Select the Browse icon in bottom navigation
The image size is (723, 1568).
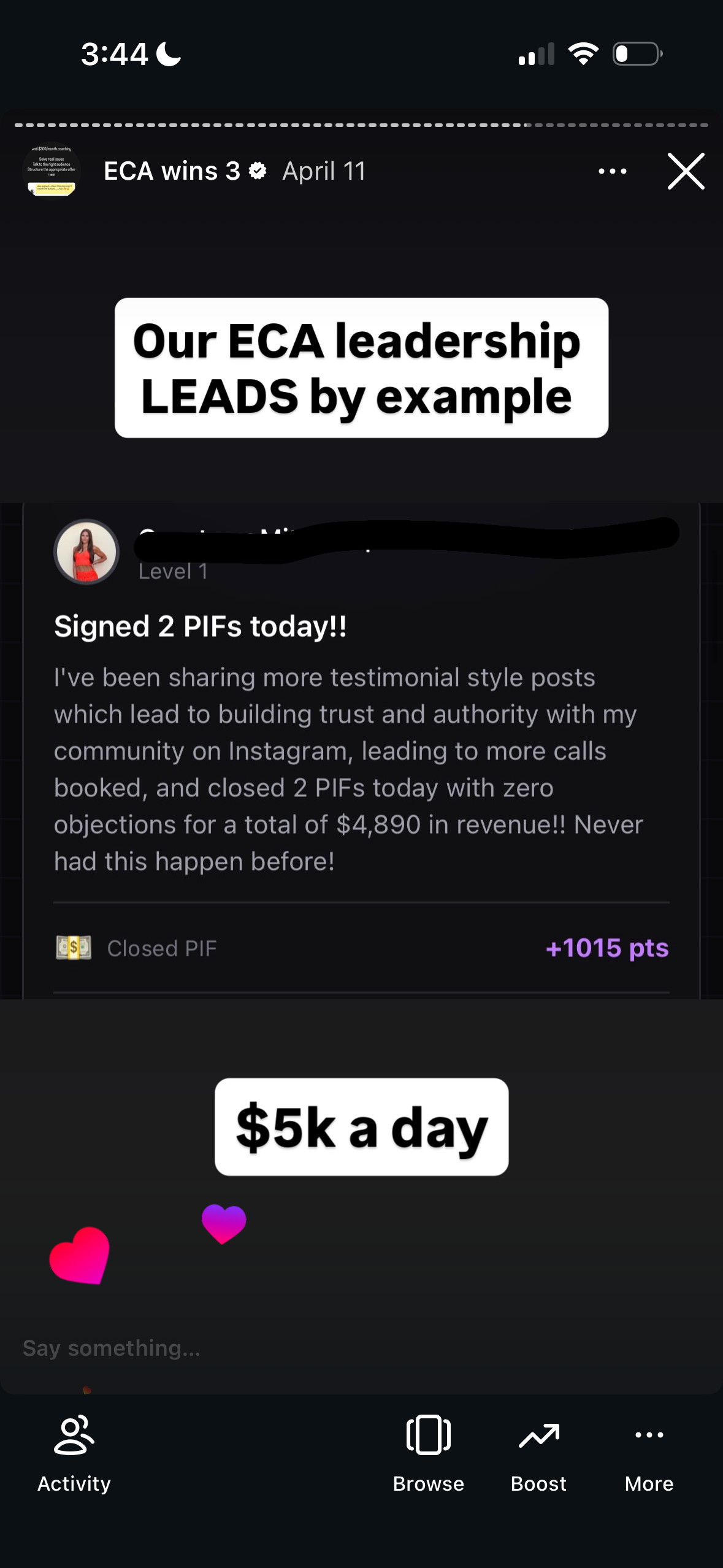point(428,1435)
